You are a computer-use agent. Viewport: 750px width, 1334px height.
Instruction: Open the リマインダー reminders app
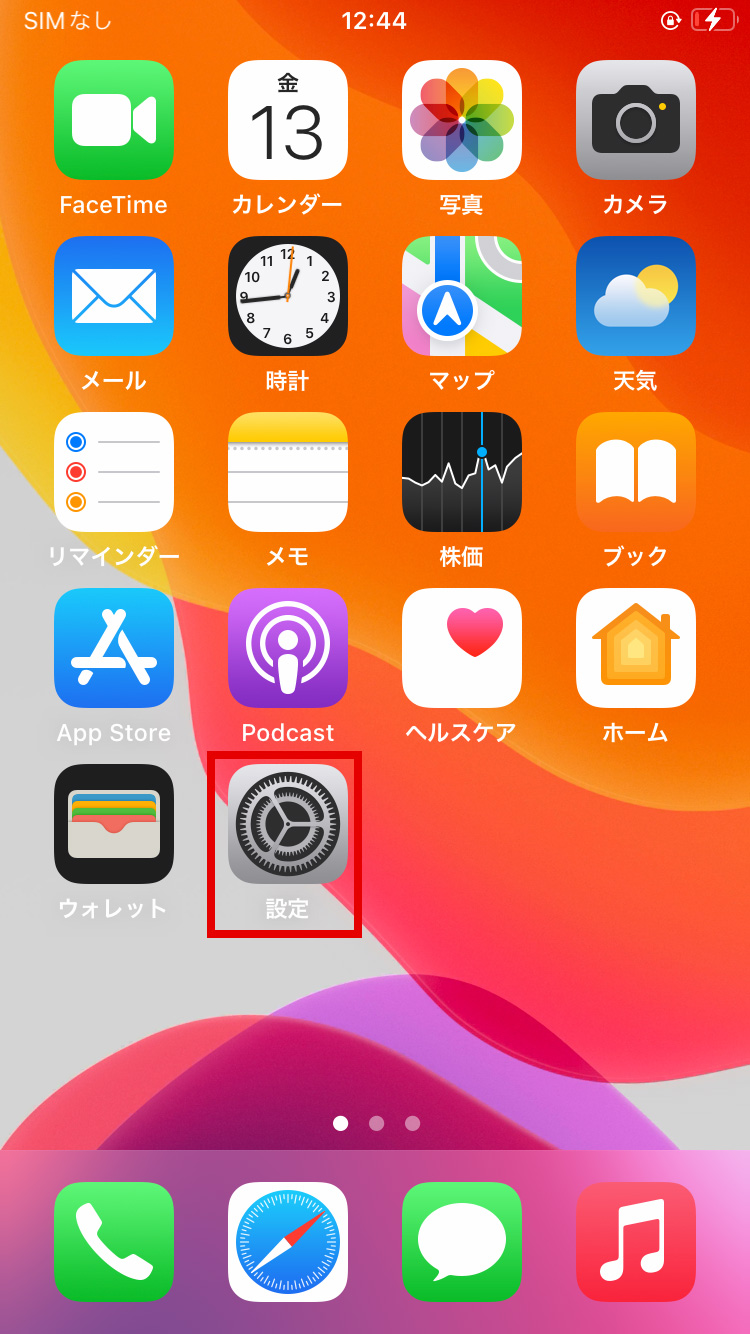point(114,472)
